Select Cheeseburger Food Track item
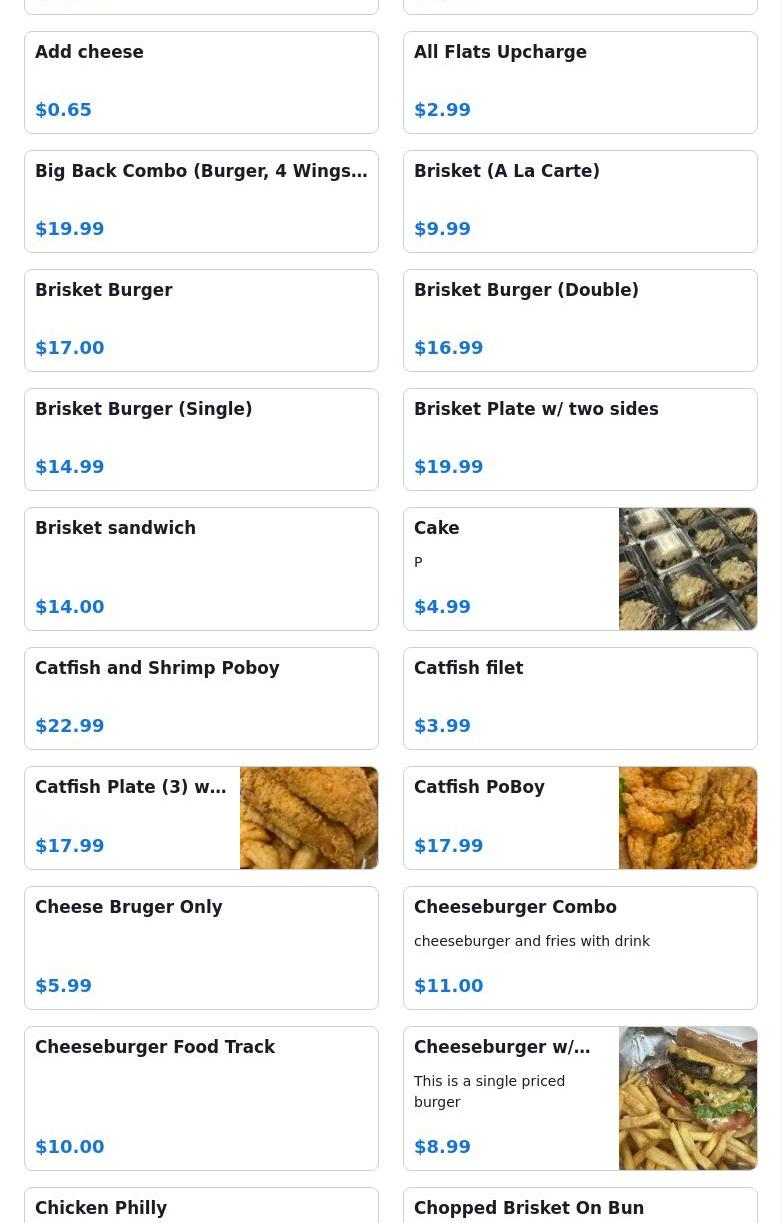The height and width of the screenshot is (1223, 782). (201, 1098)
